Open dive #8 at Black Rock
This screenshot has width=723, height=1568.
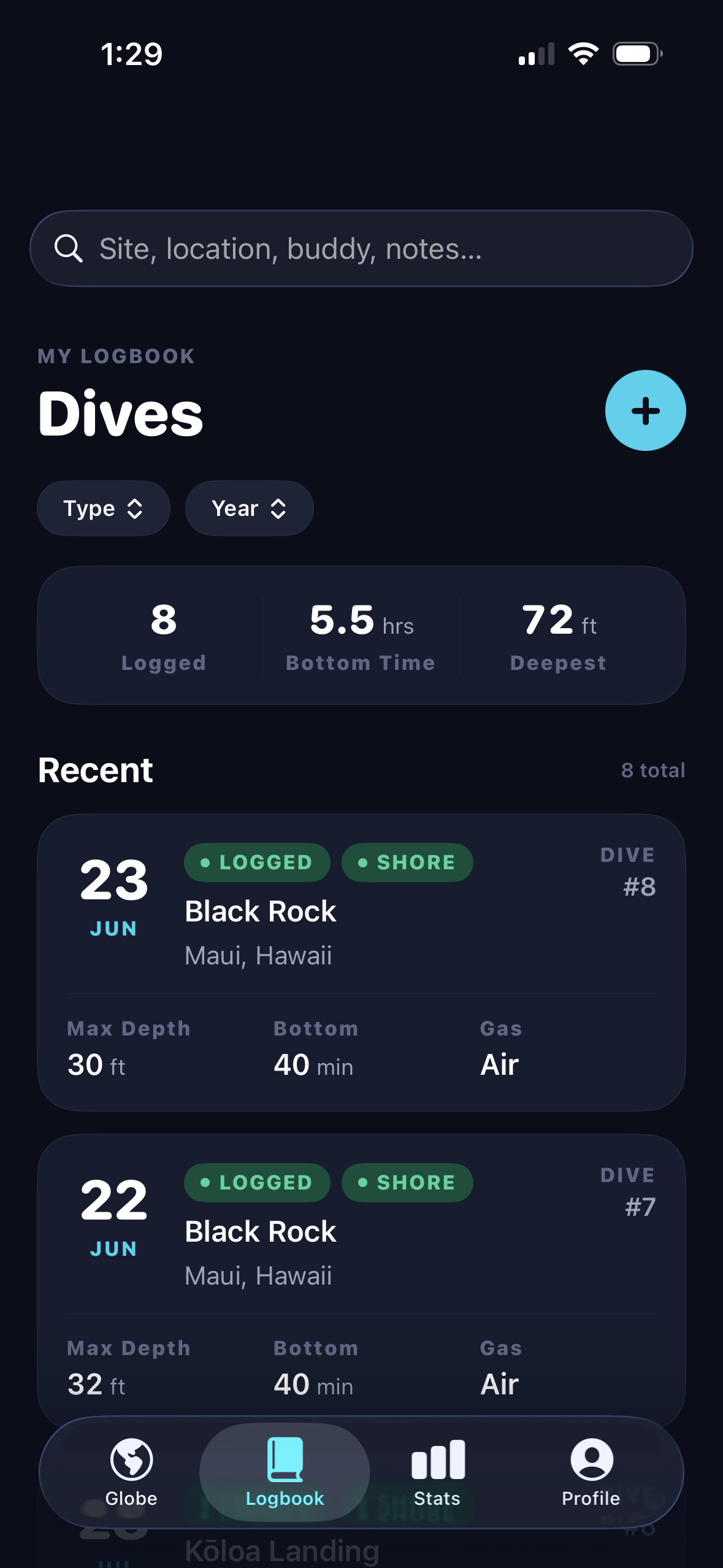(361, 963)
